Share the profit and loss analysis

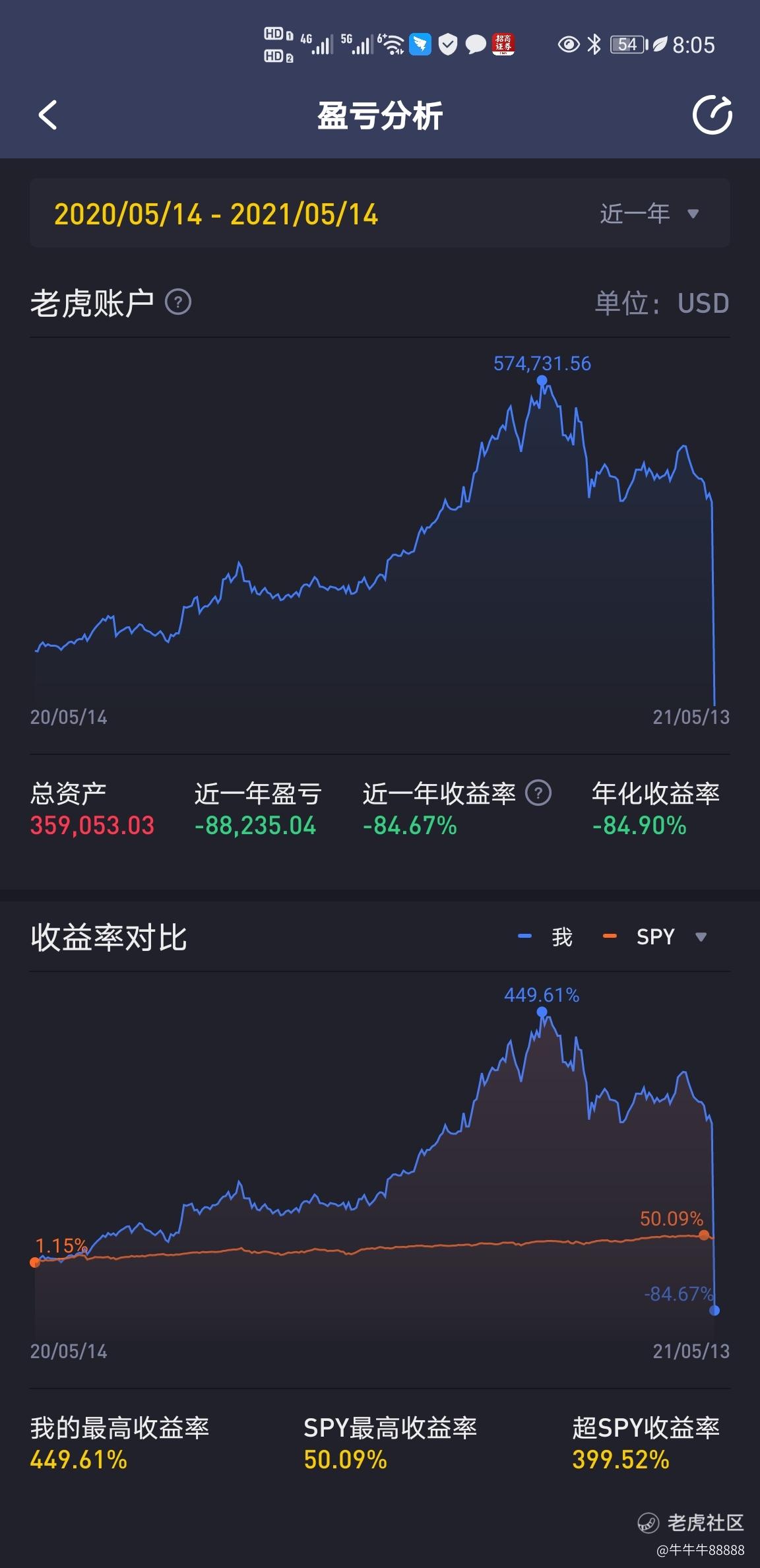click(x=712, y=115)
